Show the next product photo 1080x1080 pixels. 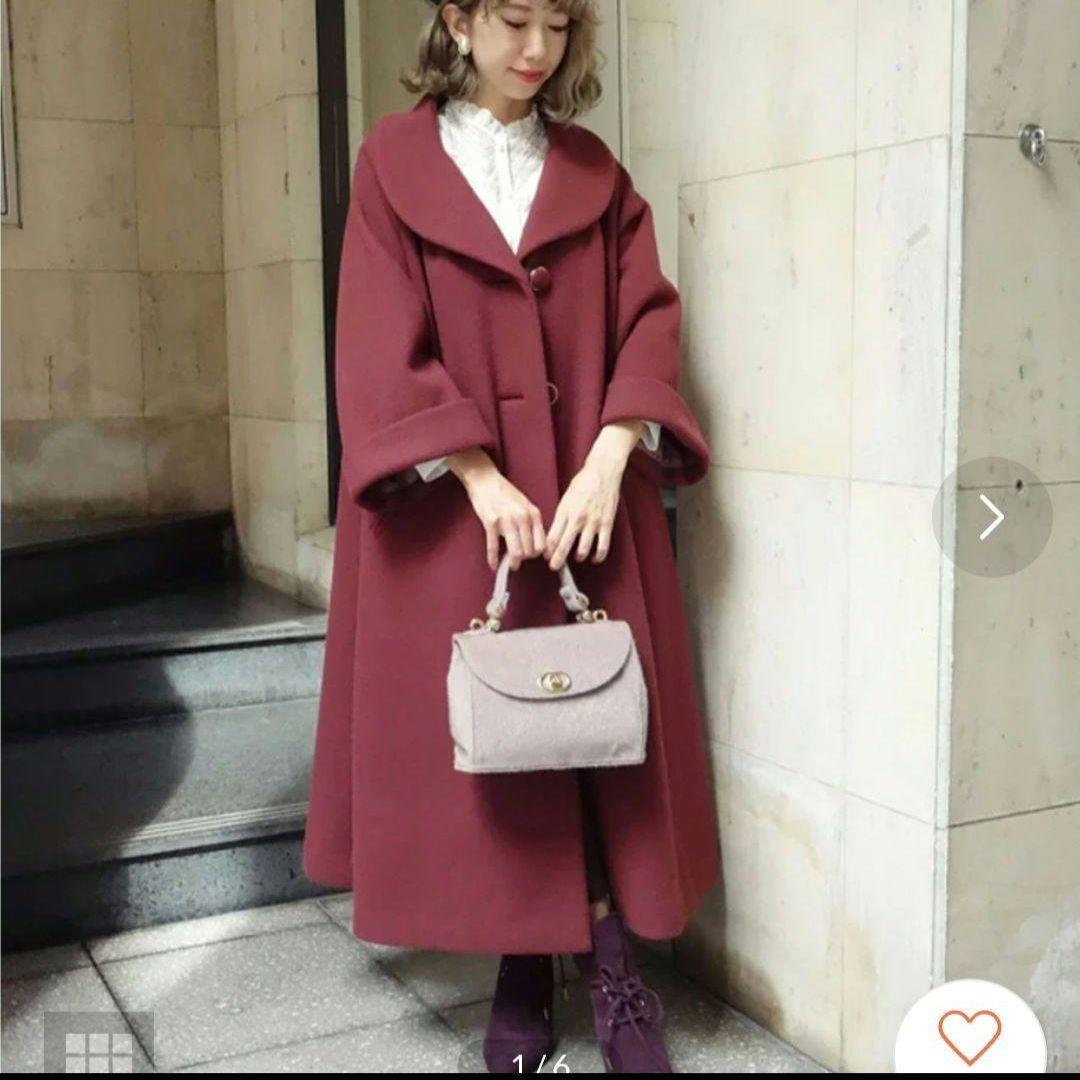coord(991,517)
